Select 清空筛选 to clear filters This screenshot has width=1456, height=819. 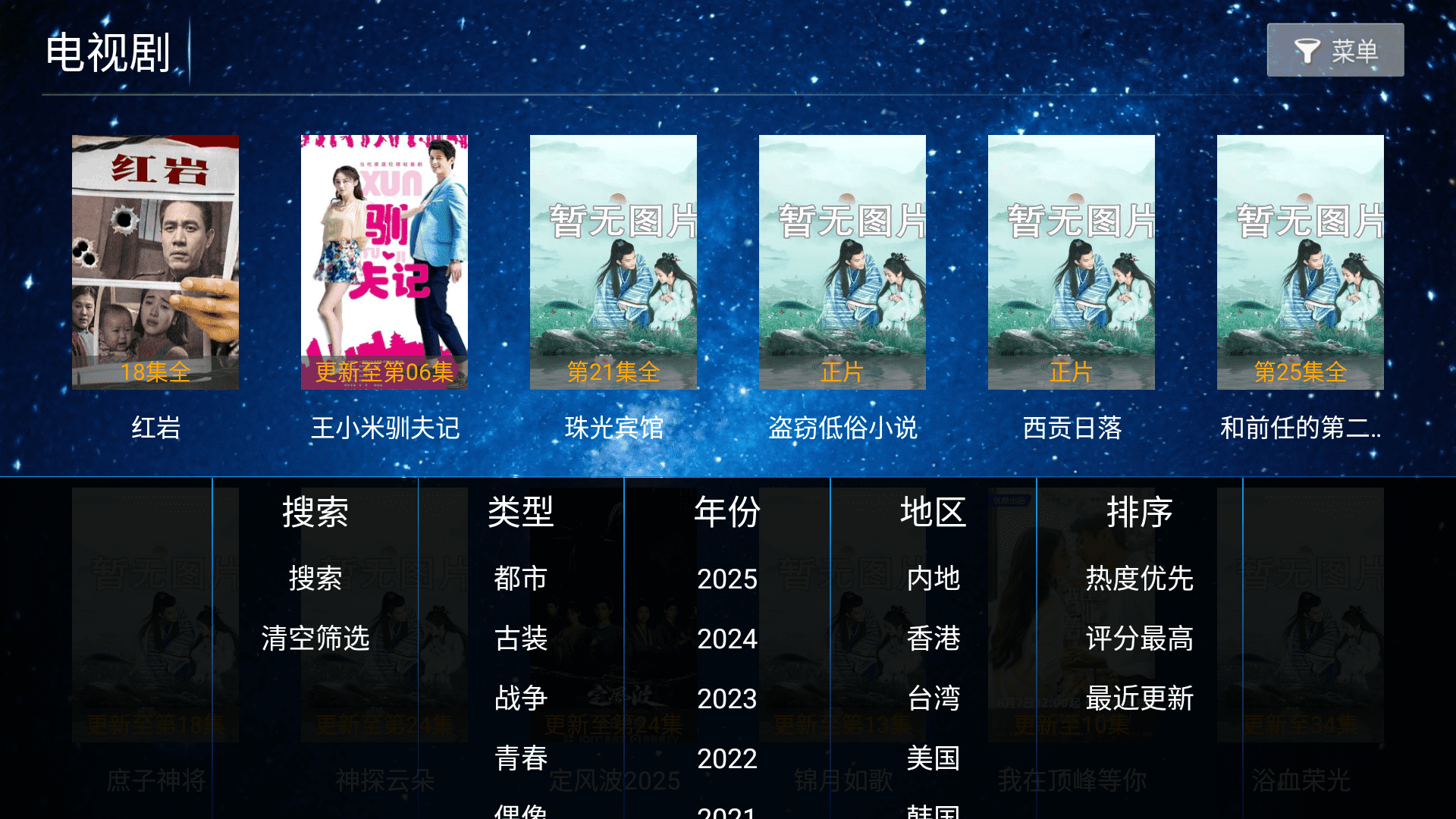click(315, 639)
